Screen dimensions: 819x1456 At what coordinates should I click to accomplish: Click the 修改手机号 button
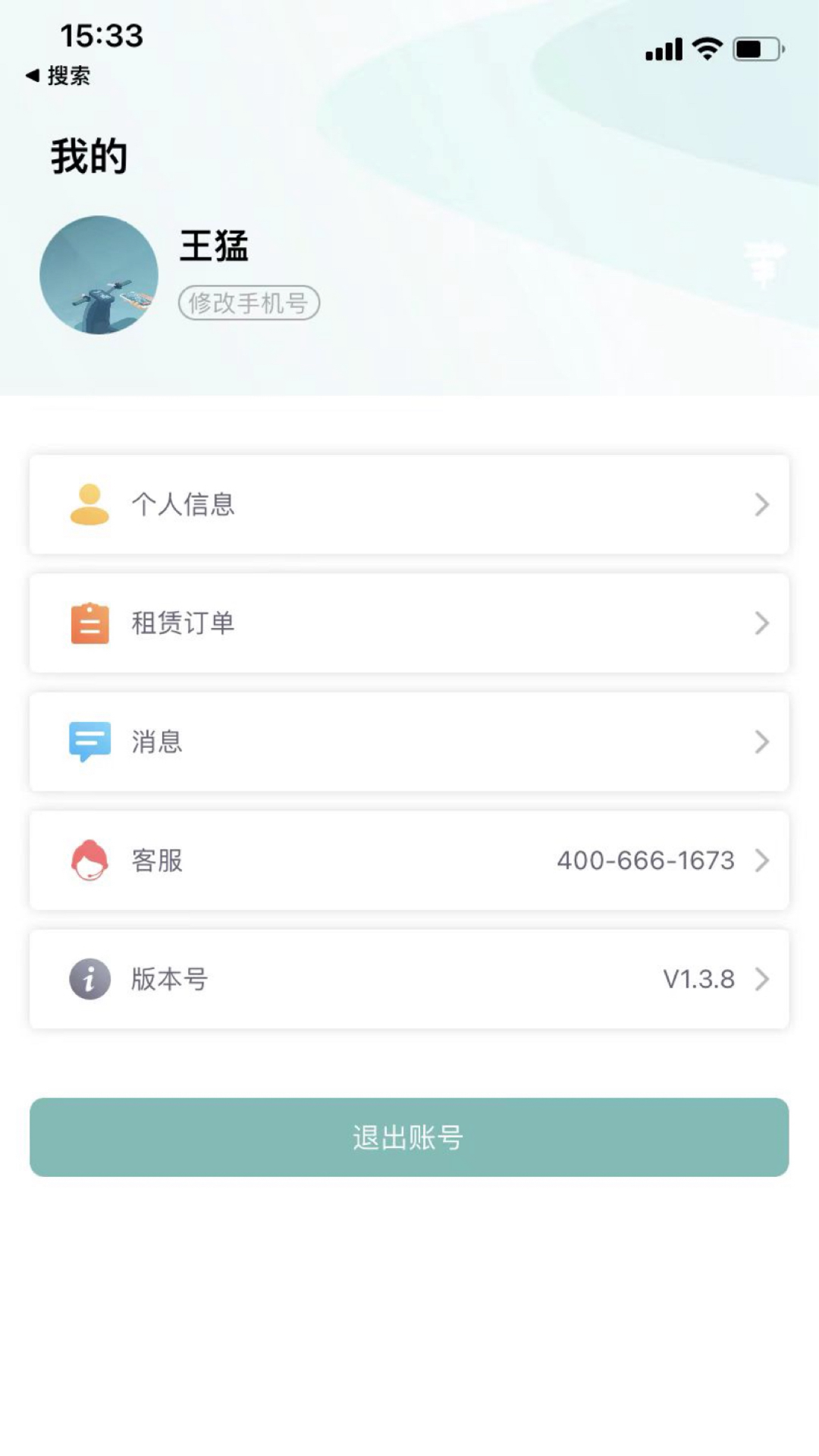(x=250, y=304)
